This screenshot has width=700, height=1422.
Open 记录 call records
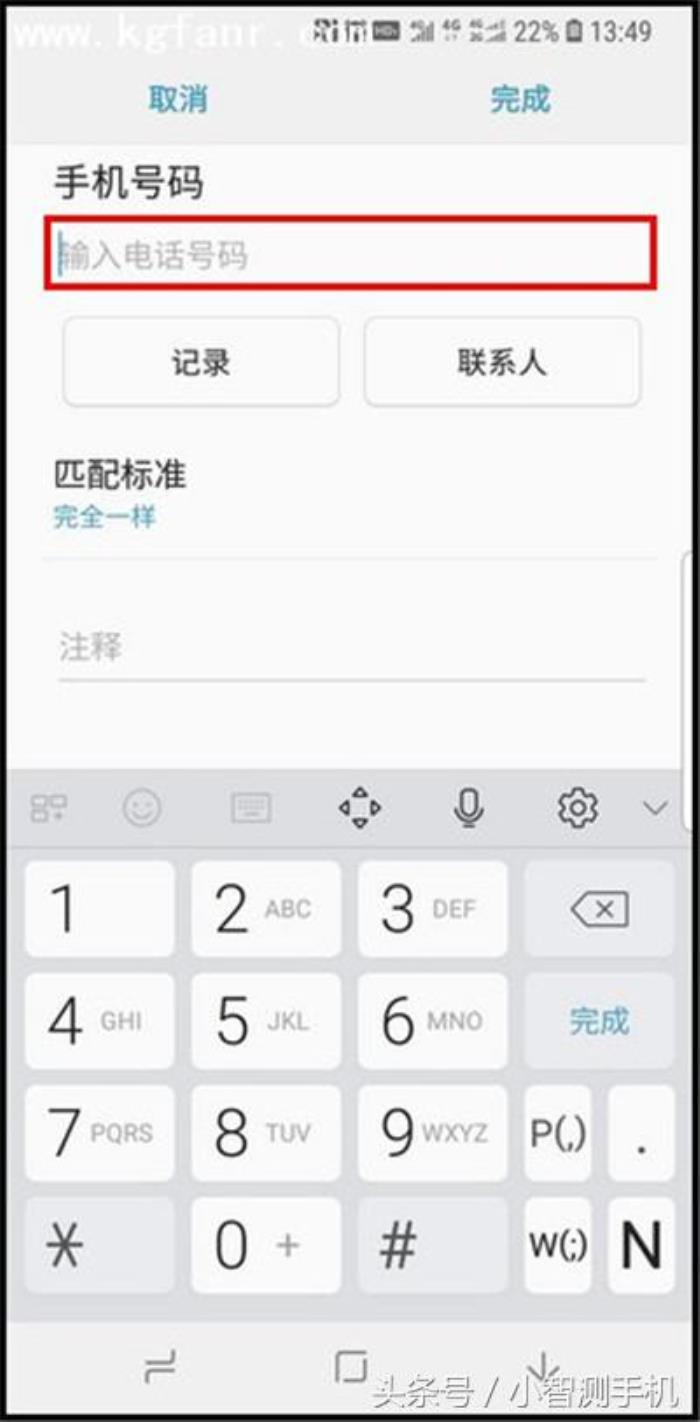click(x=201, y=362)
